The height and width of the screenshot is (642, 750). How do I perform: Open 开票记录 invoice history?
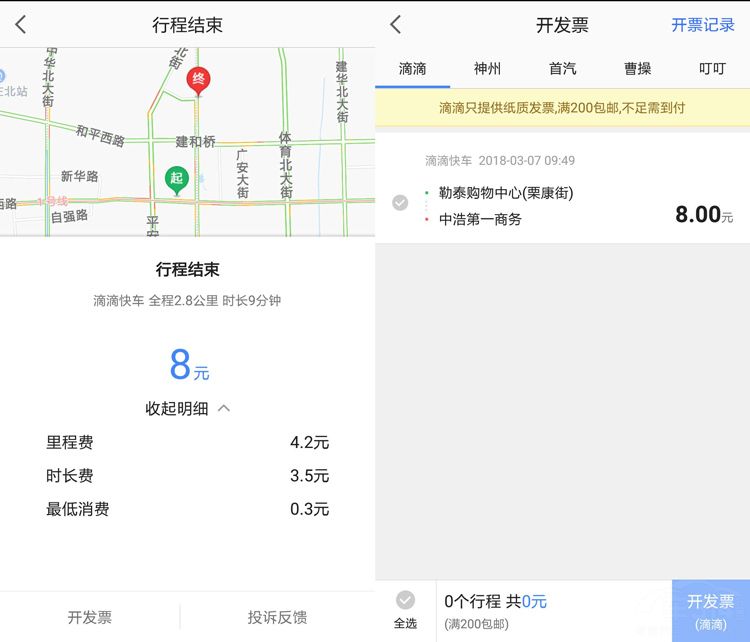pyautogui.click(x=702, y=25)
